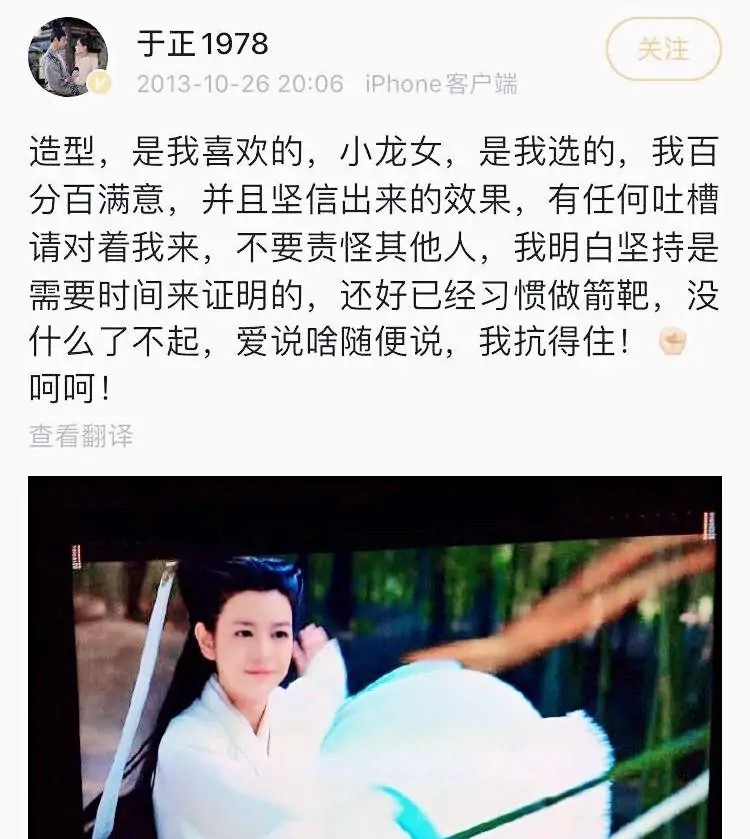Open the attached post photo
Screen dimensions: 750x839
375,660
